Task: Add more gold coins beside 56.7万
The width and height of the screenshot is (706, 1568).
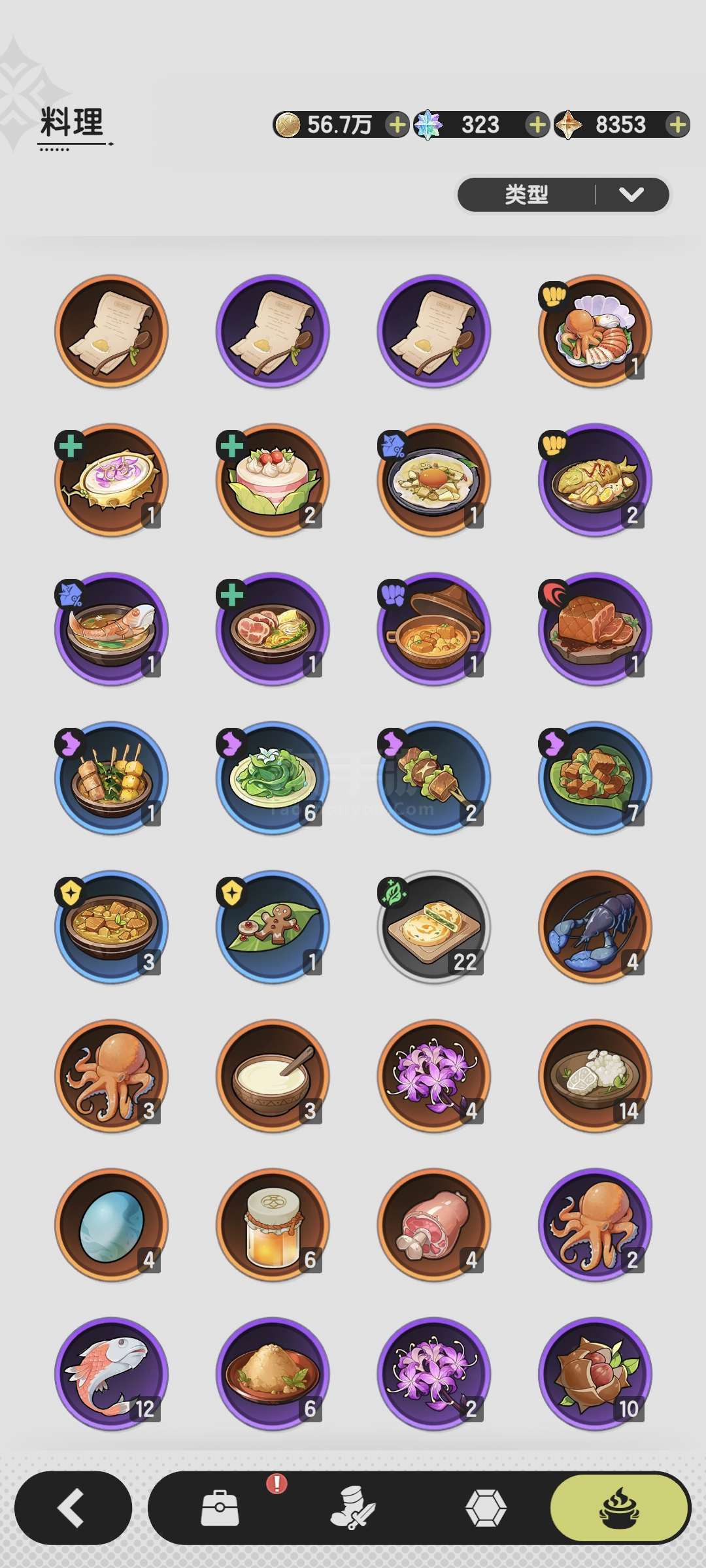Action: click(x=397, y=124)
